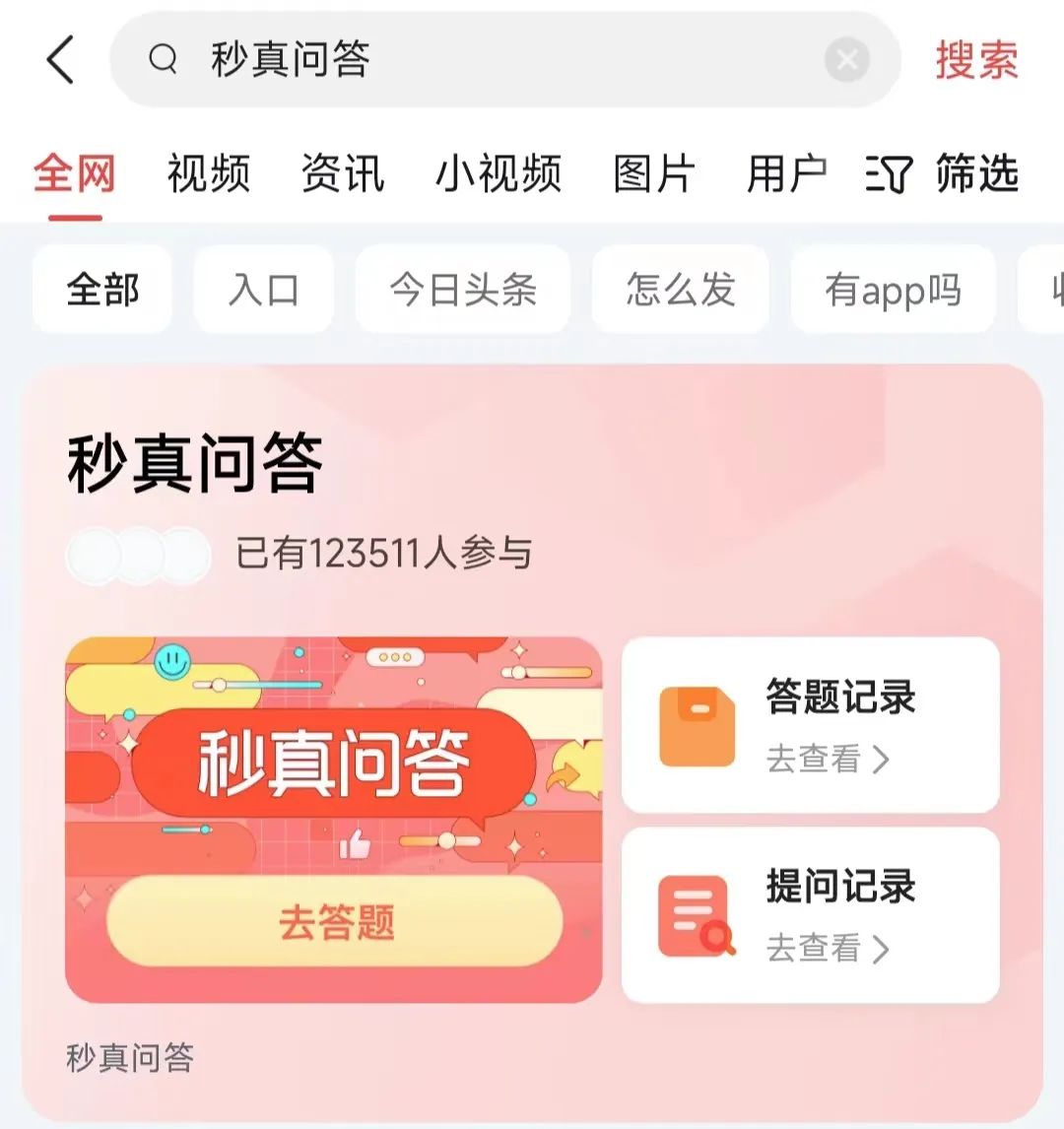Switch to the 资讯 tab
The image size is (1064, 1129).
point(342,174)
